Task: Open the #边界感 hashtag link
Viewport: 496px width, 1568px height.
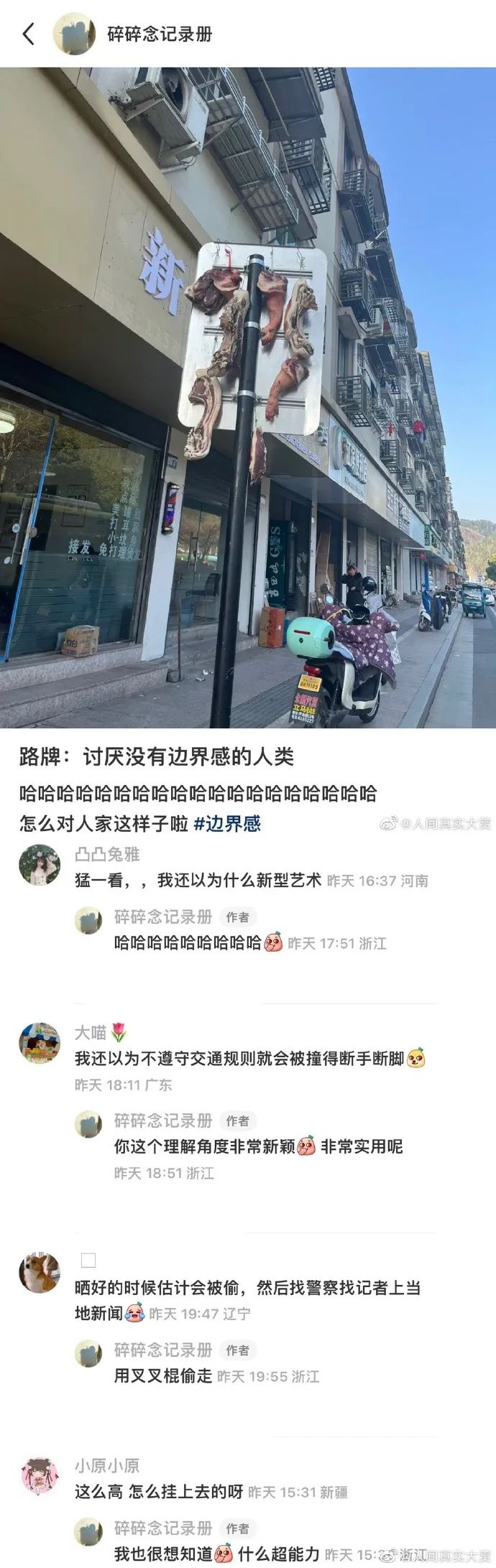Action: tap(227, 823)
